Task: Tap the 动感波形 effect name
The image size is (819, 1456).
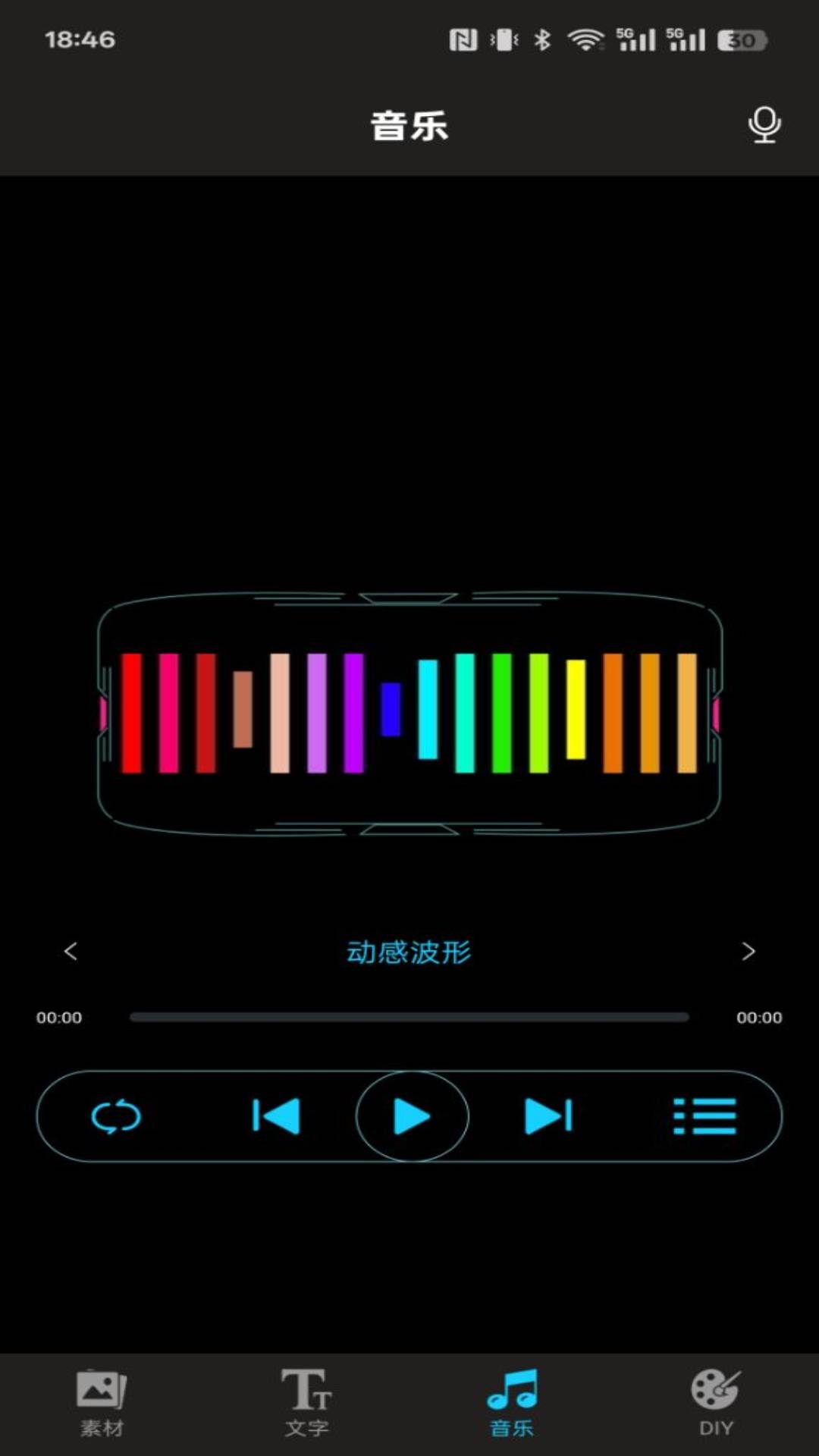Action: (409, 952)
